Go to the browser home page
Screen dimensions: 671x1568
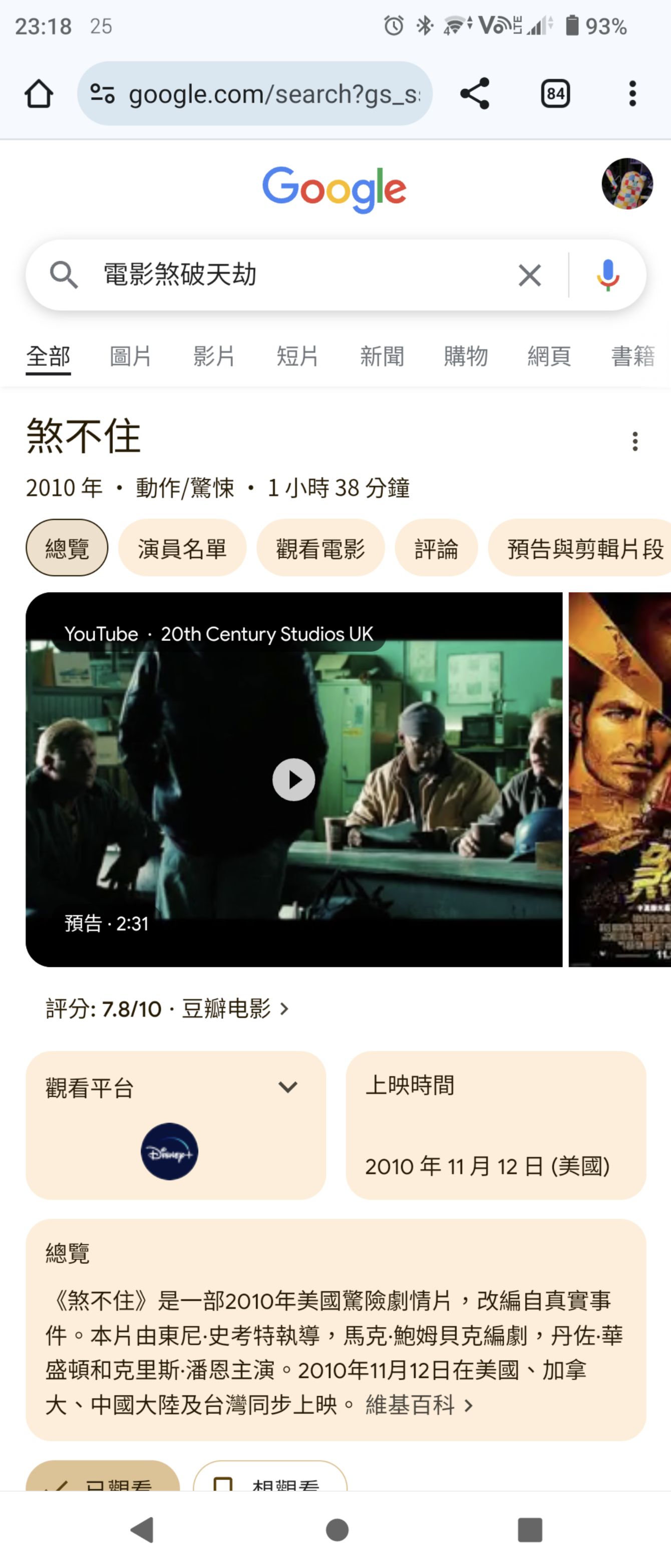tap(39, 94)
